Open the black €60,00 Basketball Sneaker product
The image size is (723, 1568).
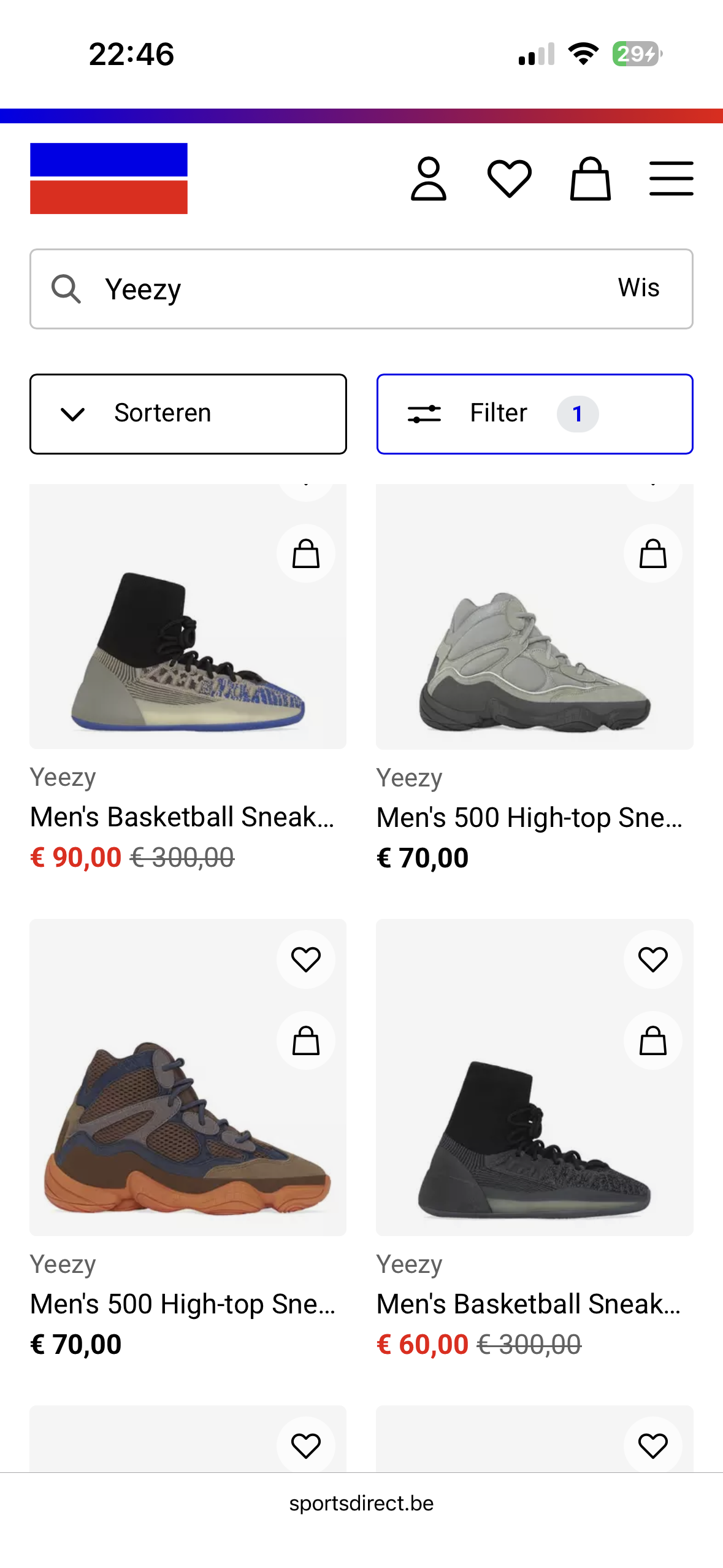529,1304
